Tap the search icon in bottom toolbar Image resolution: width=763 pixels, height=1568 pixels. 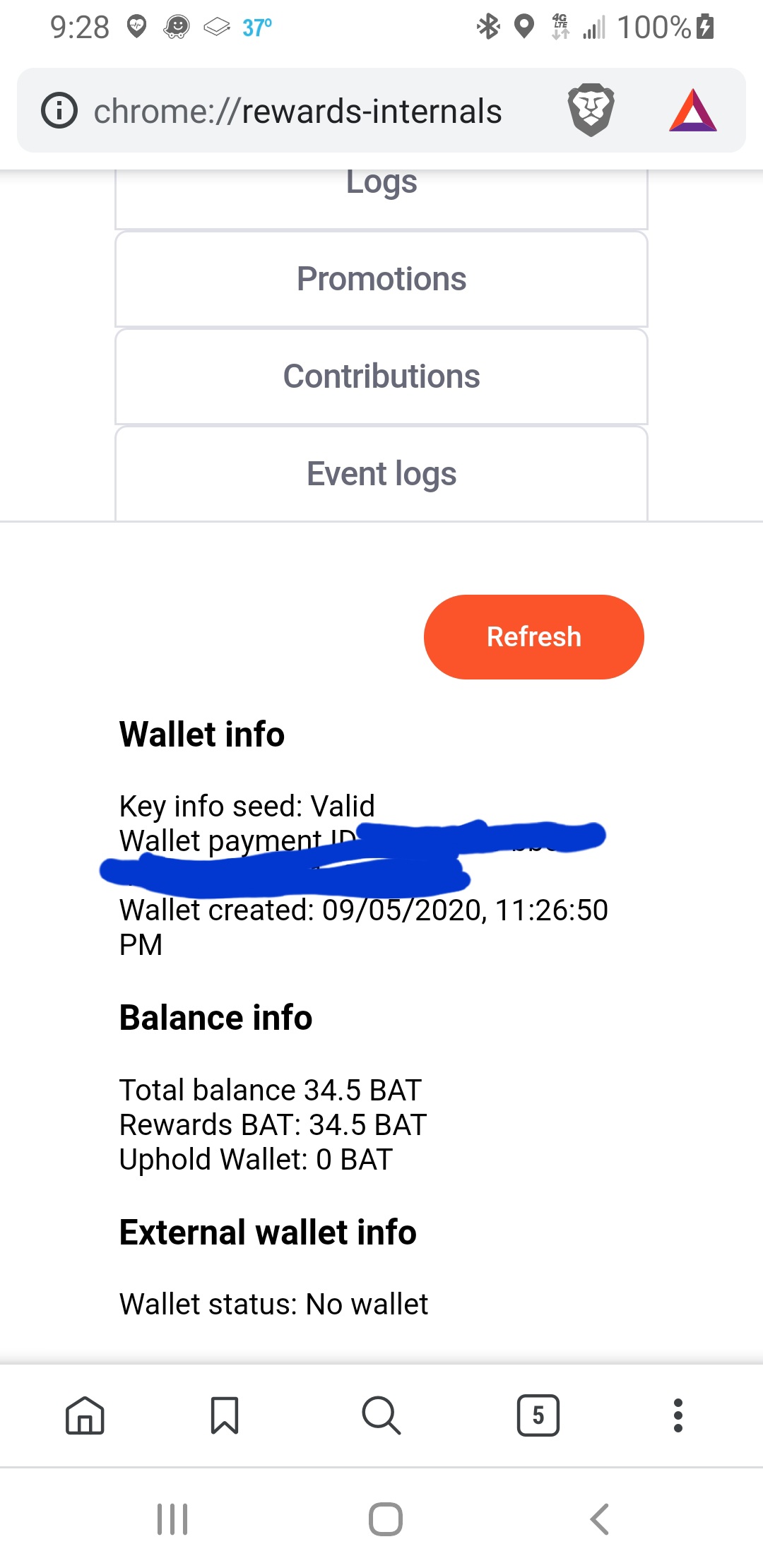coord(381,1415)
